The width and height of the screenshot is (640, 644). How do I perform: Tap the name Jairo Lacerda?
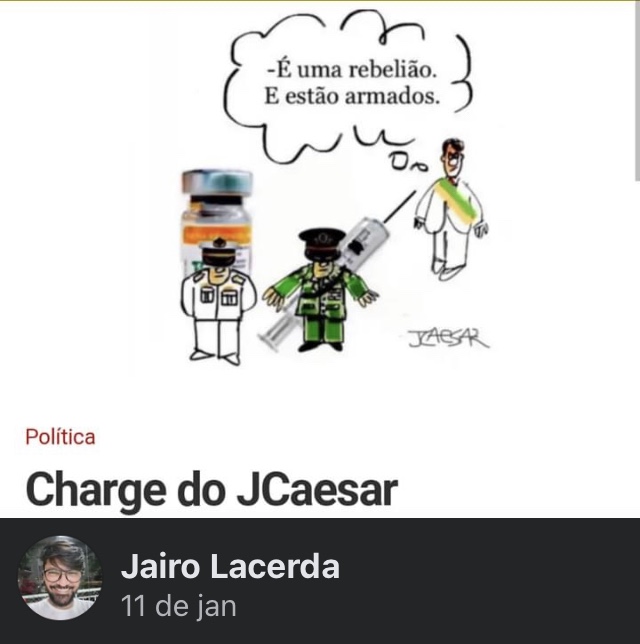[230, 567]
